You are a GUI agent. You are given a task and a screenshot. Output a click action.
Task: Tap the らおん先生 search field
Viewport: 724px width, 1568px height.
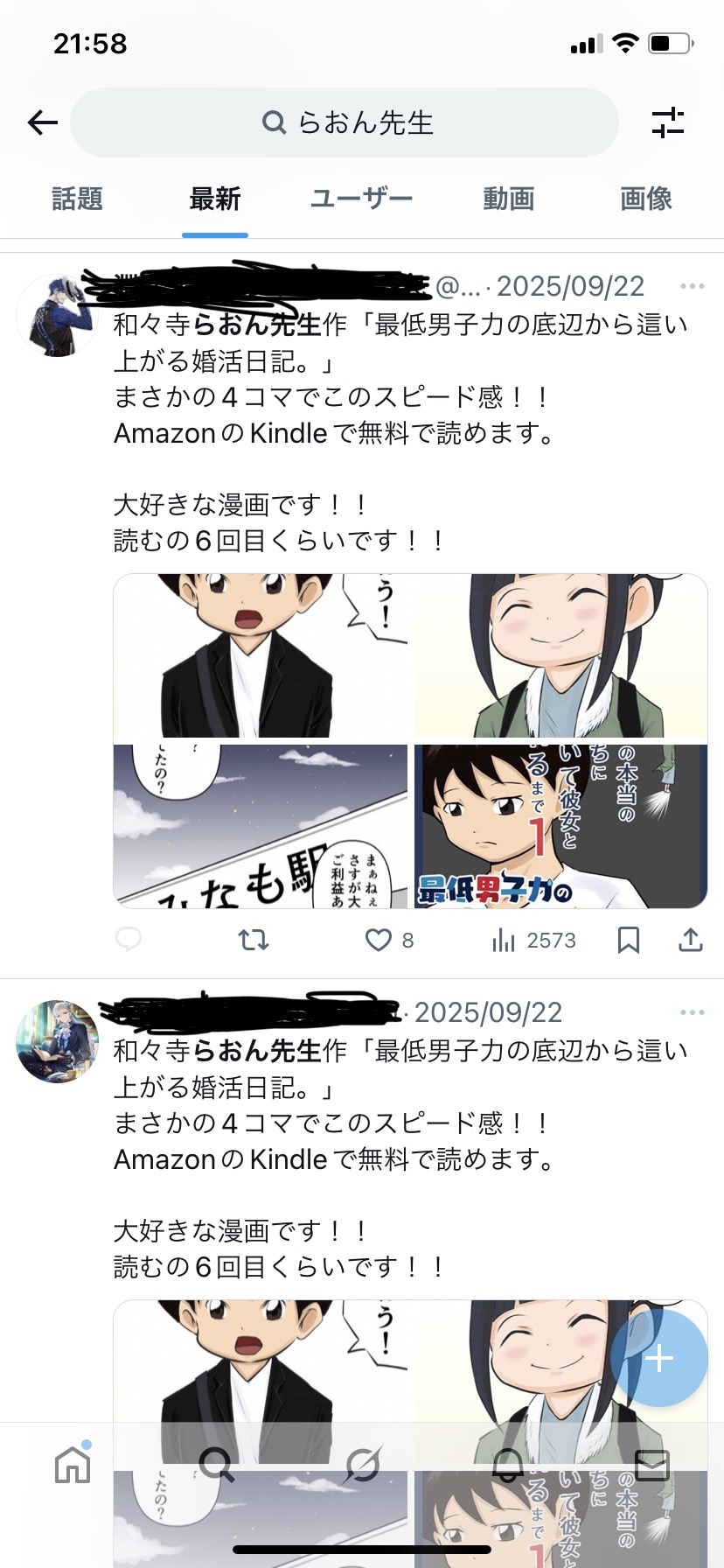[345, 122]
